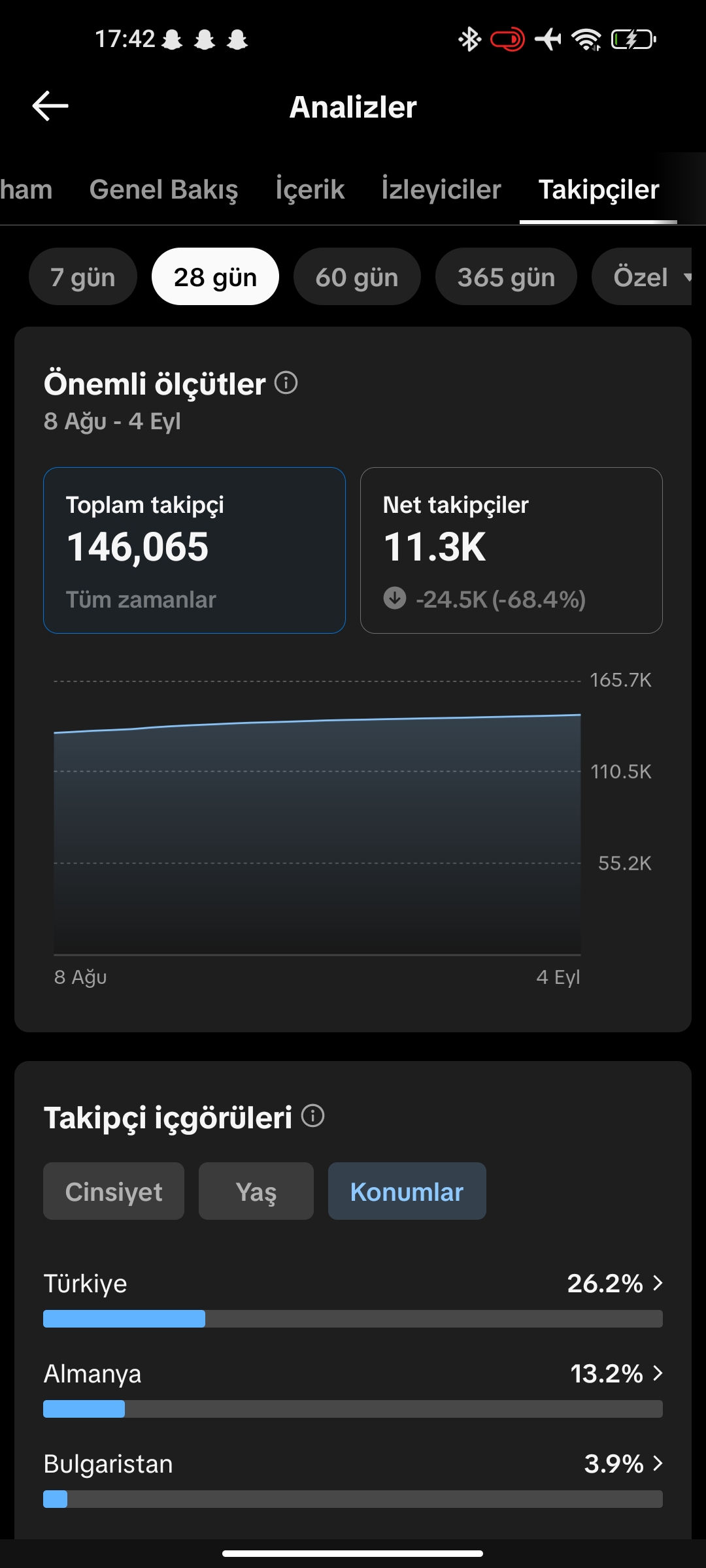
Task: Select the Konumlar segment
Action: click(x=407, y=1191)
